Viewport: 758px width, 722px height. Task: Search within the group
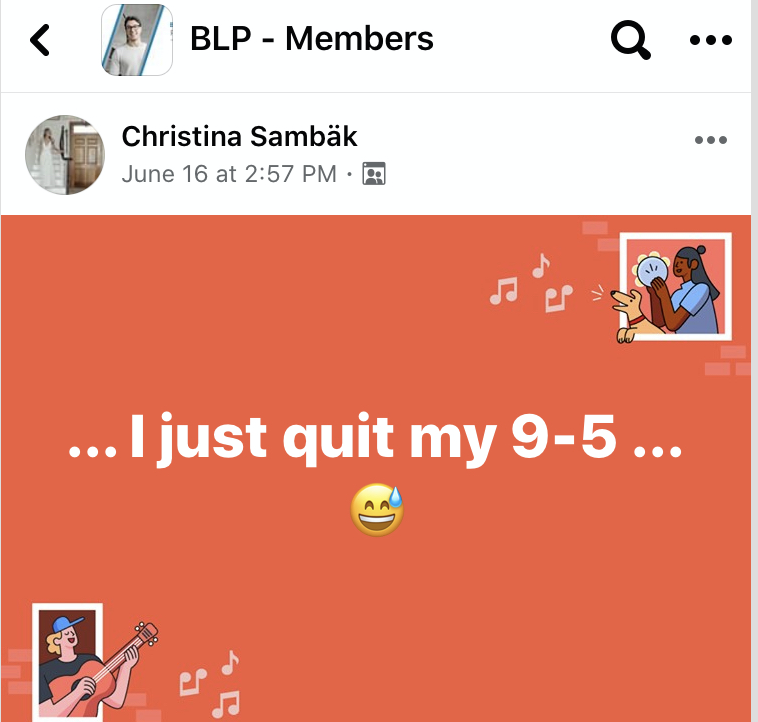pos(631,40)
